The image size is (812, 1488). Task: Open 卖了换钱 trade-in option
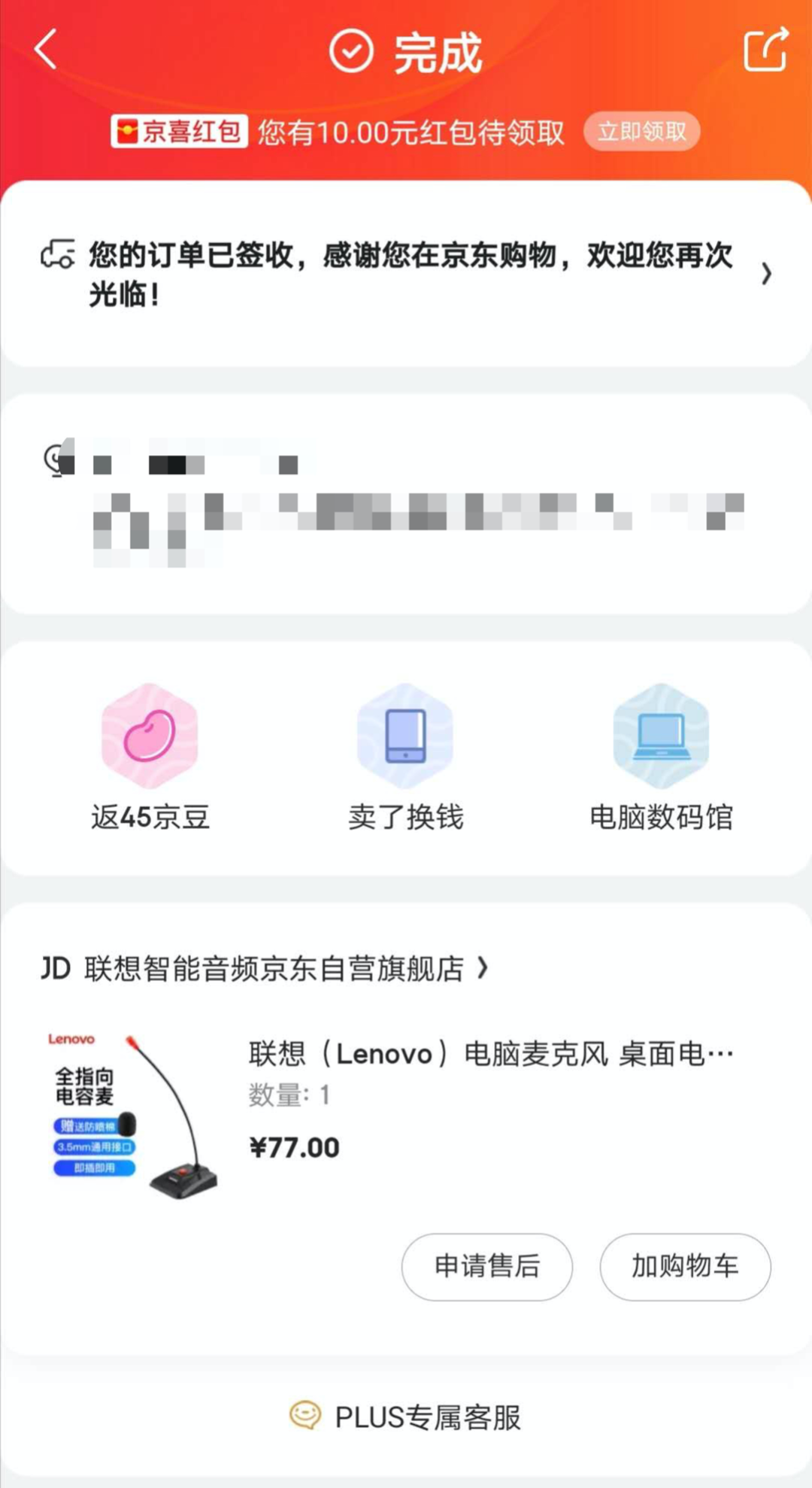(x=405, y=757)
